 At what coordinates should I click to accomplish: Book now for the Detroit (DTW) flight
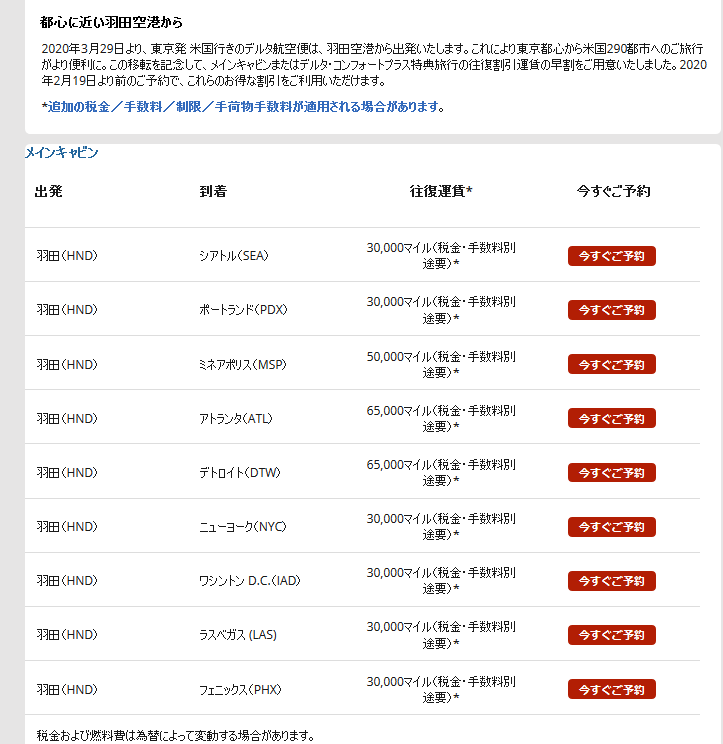(x=611, y=472)
